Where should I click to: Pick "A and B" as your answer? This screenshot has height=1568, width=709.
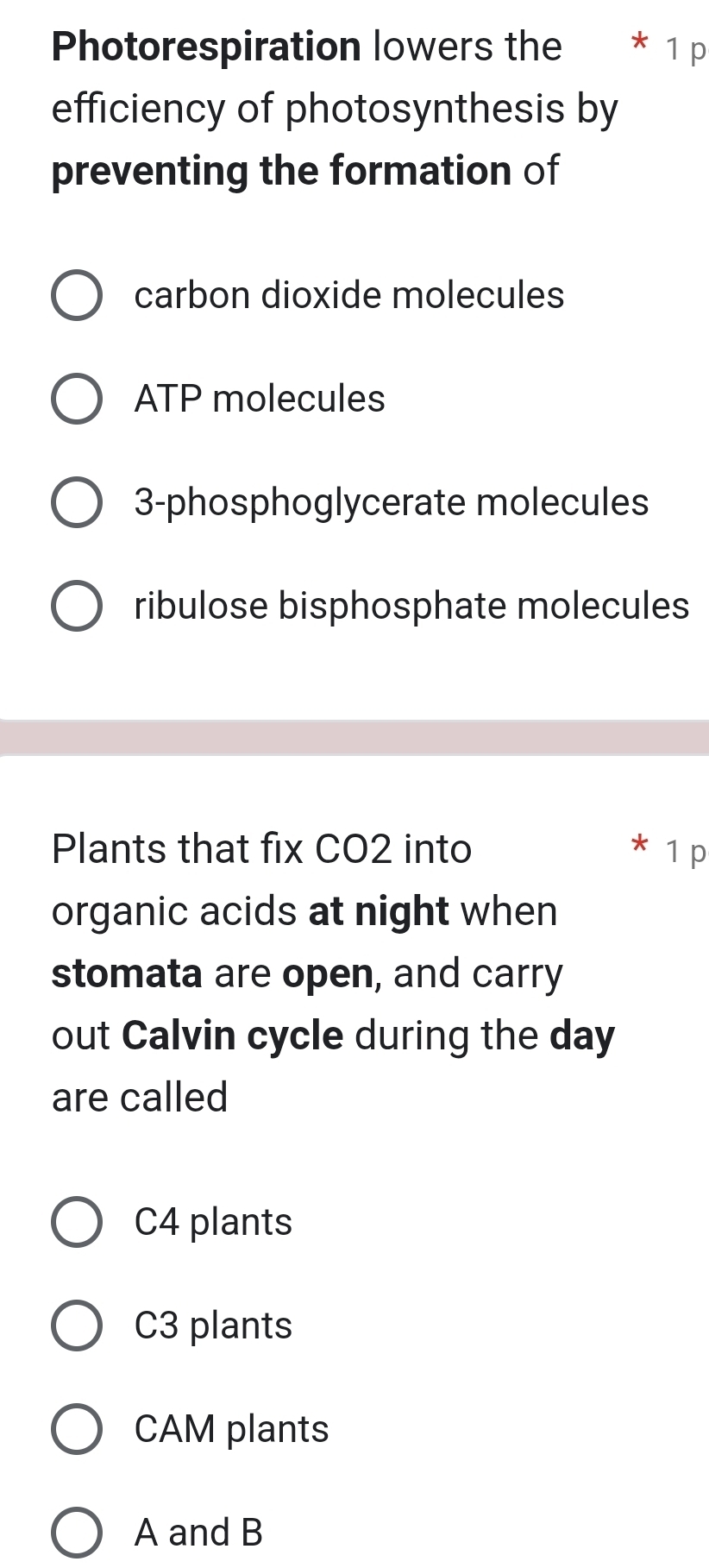point(76,1533)
